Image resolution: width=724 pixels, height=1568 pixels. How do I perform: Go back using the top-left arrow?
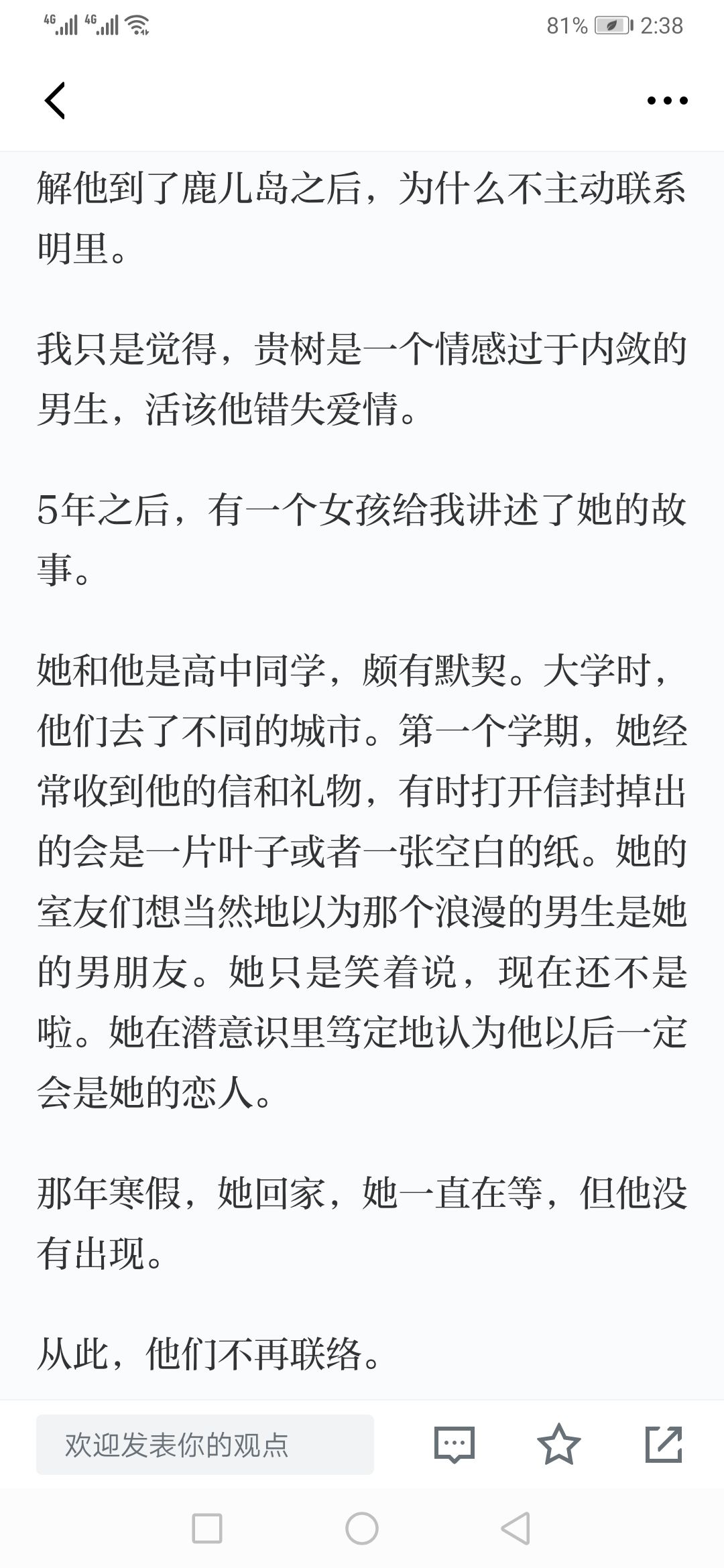coord(55,101)
